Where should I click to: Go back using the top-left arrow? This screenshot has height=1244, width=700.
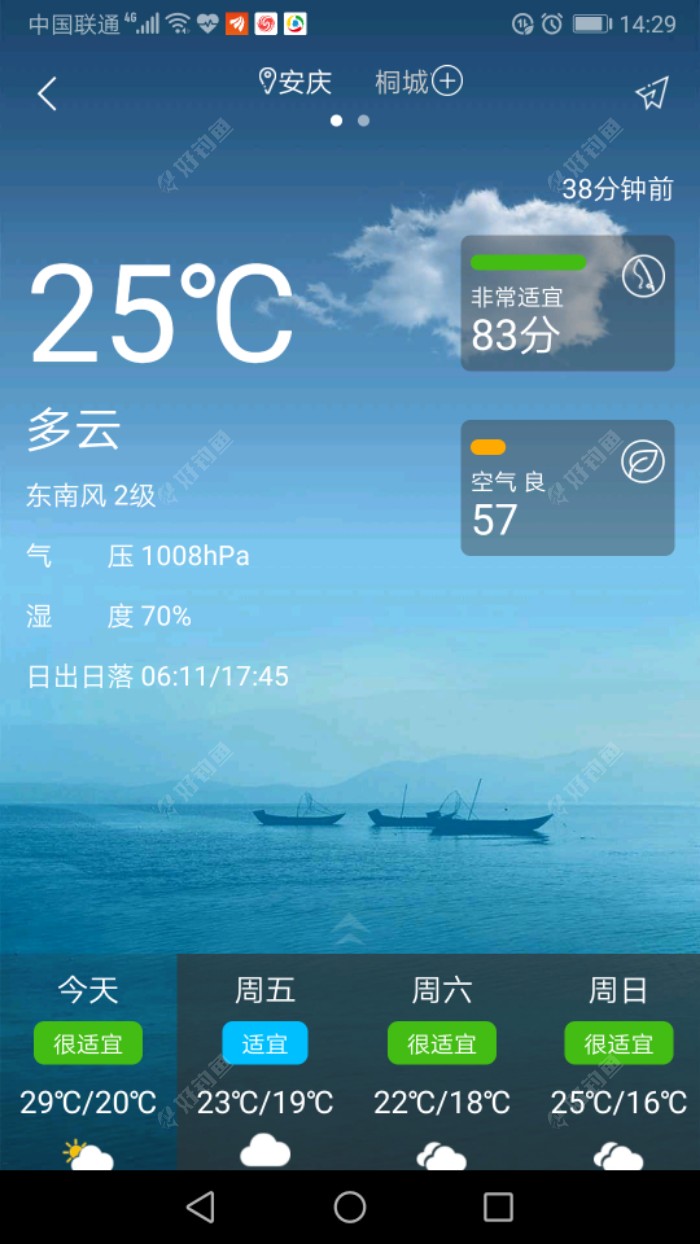pos(47,94)
